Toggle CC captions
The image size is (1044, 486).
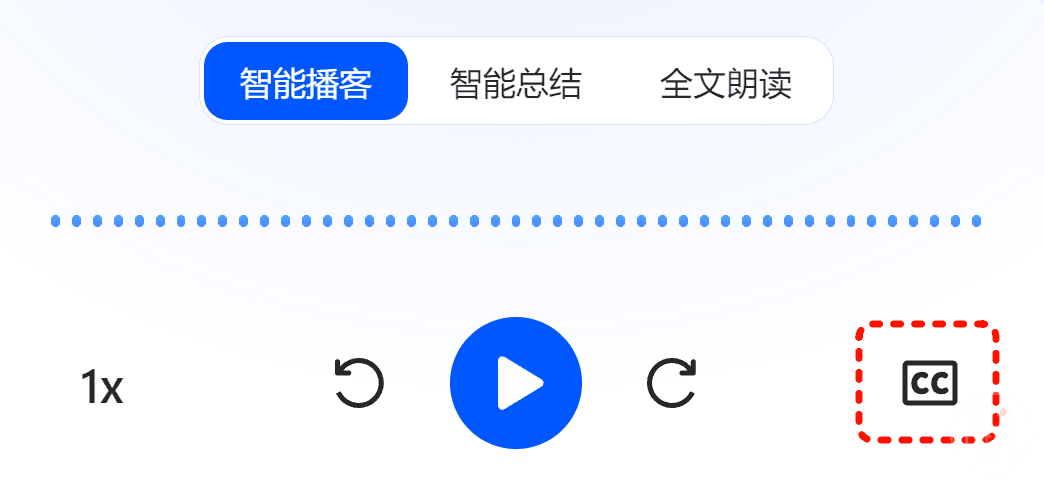tap(929, 383)
